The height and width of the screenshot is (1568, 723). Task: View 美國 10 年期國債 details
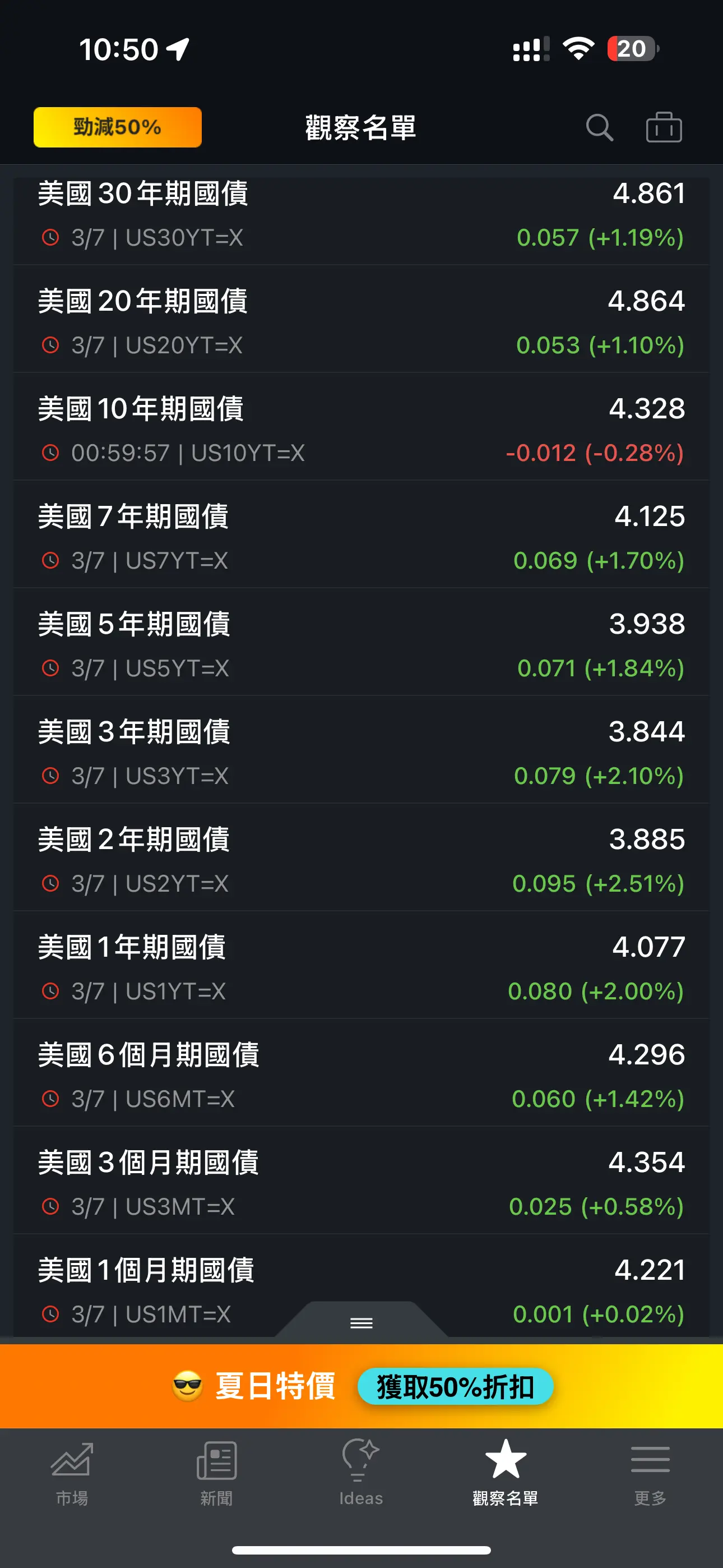[361, 427]
